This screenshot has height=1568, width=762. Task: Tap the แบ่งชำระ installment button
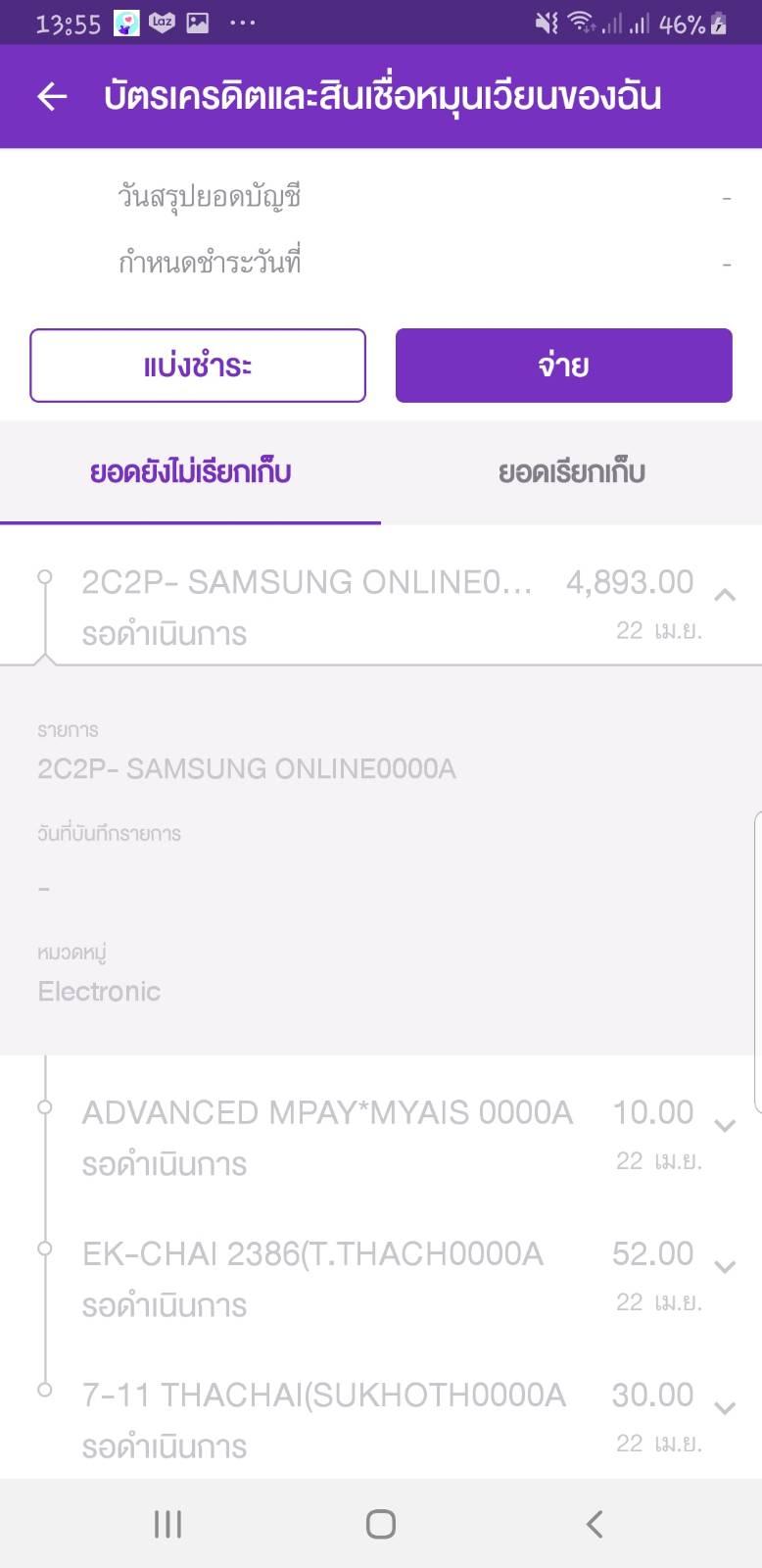198,366
